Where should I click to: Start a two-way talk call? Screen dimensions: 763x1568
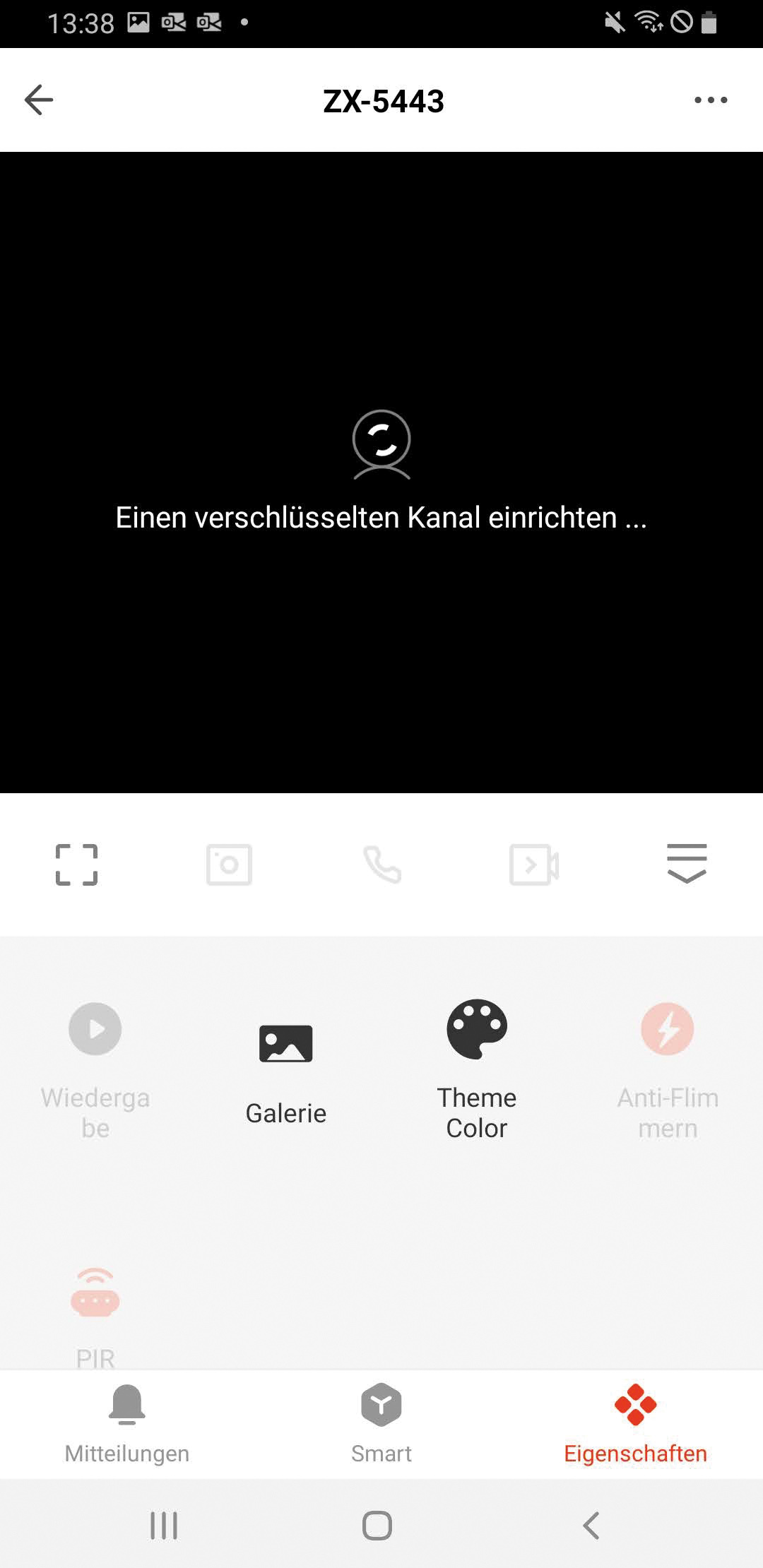(x=382, y=865)
